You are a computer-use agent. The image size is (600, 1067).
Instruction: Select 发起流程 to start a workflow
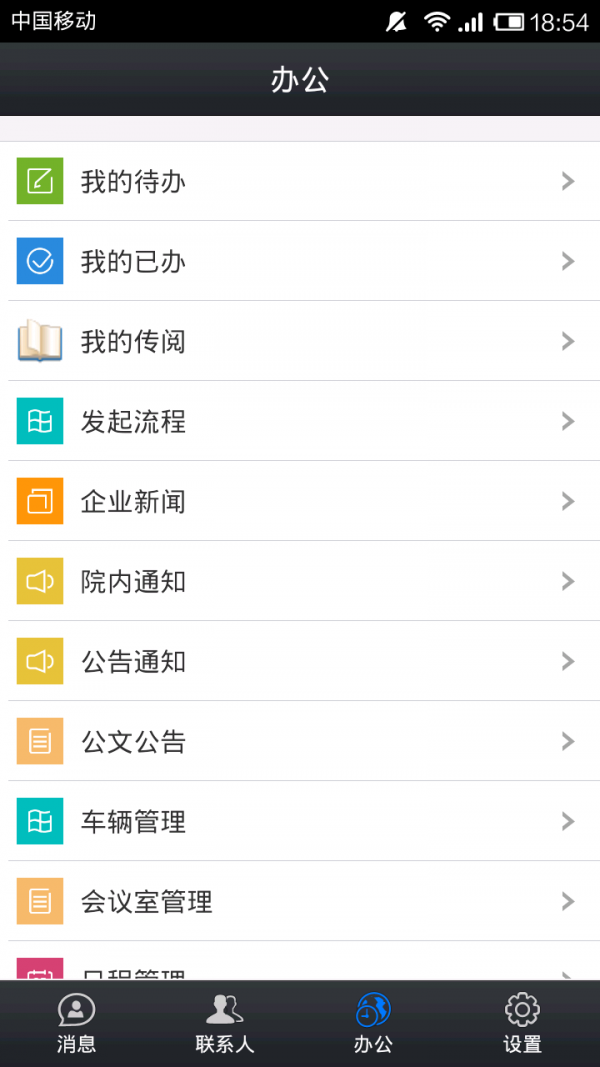(300, 421)
